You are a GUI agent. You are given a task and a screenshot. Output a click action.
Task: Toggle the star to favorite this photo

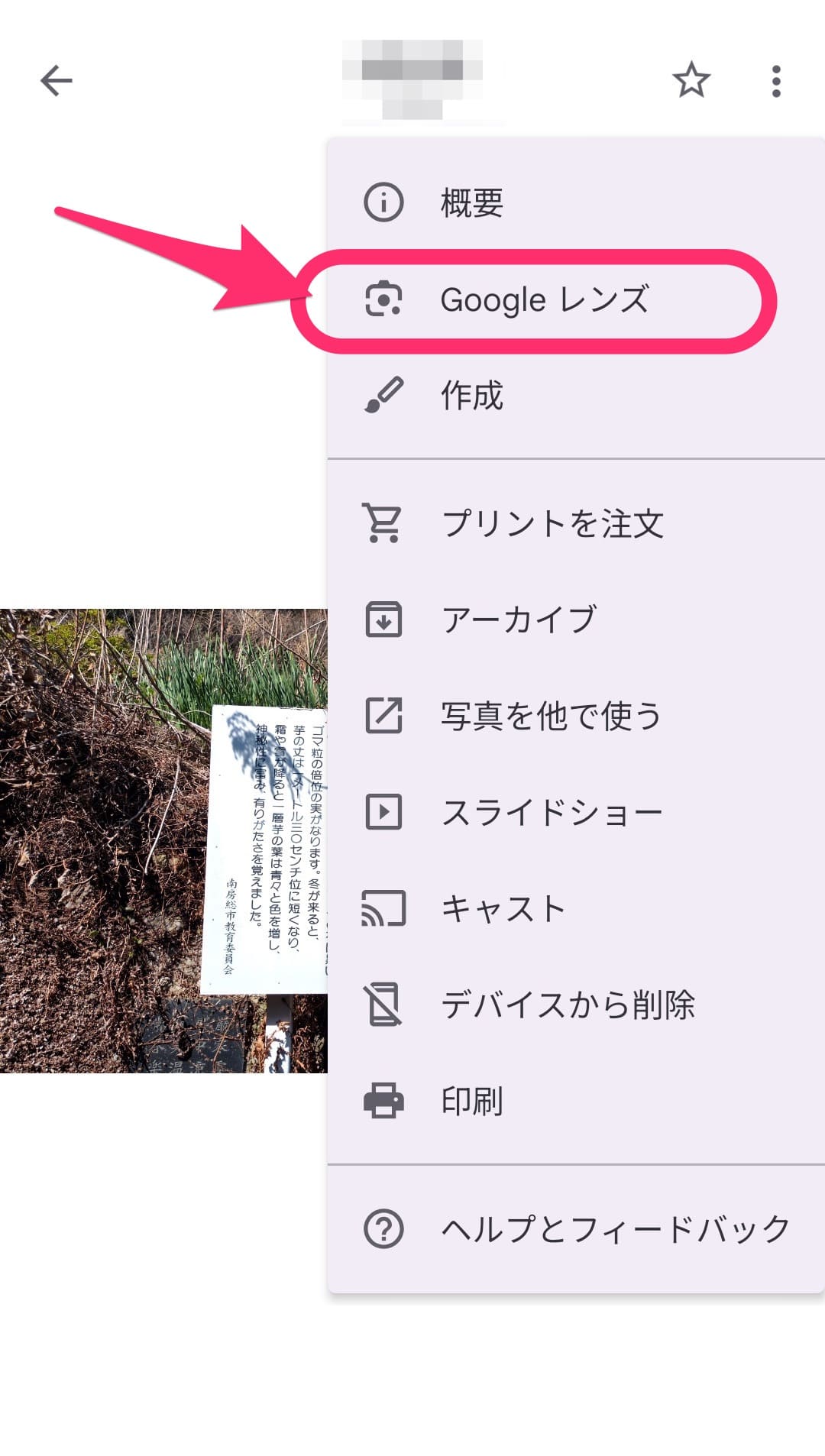click(x=690, y=80)
